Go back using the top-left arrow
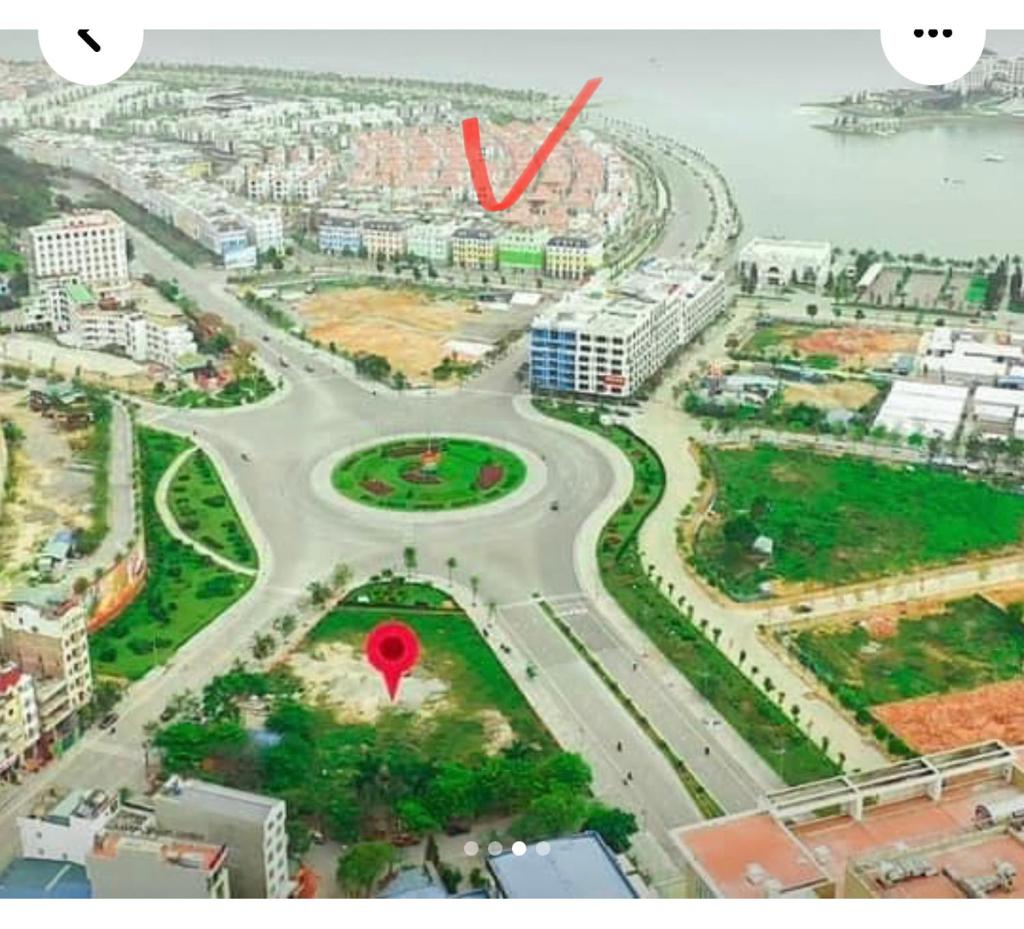This screenshot has width=1024, height=929. pos(90,38)
